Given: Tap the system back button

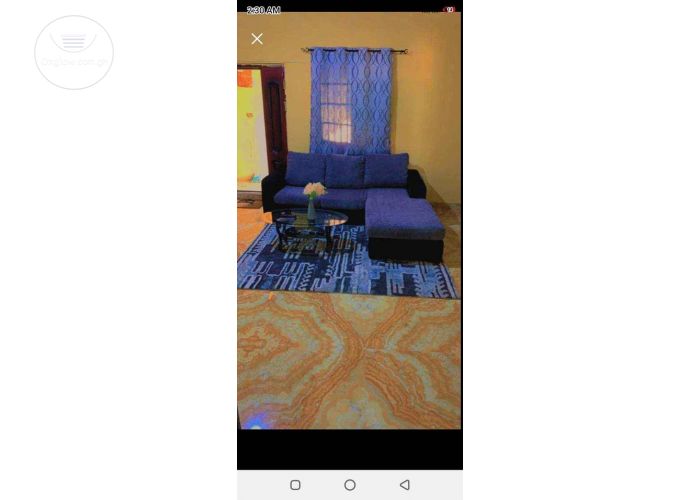Looking at the screenshot, I should point(404,485).
